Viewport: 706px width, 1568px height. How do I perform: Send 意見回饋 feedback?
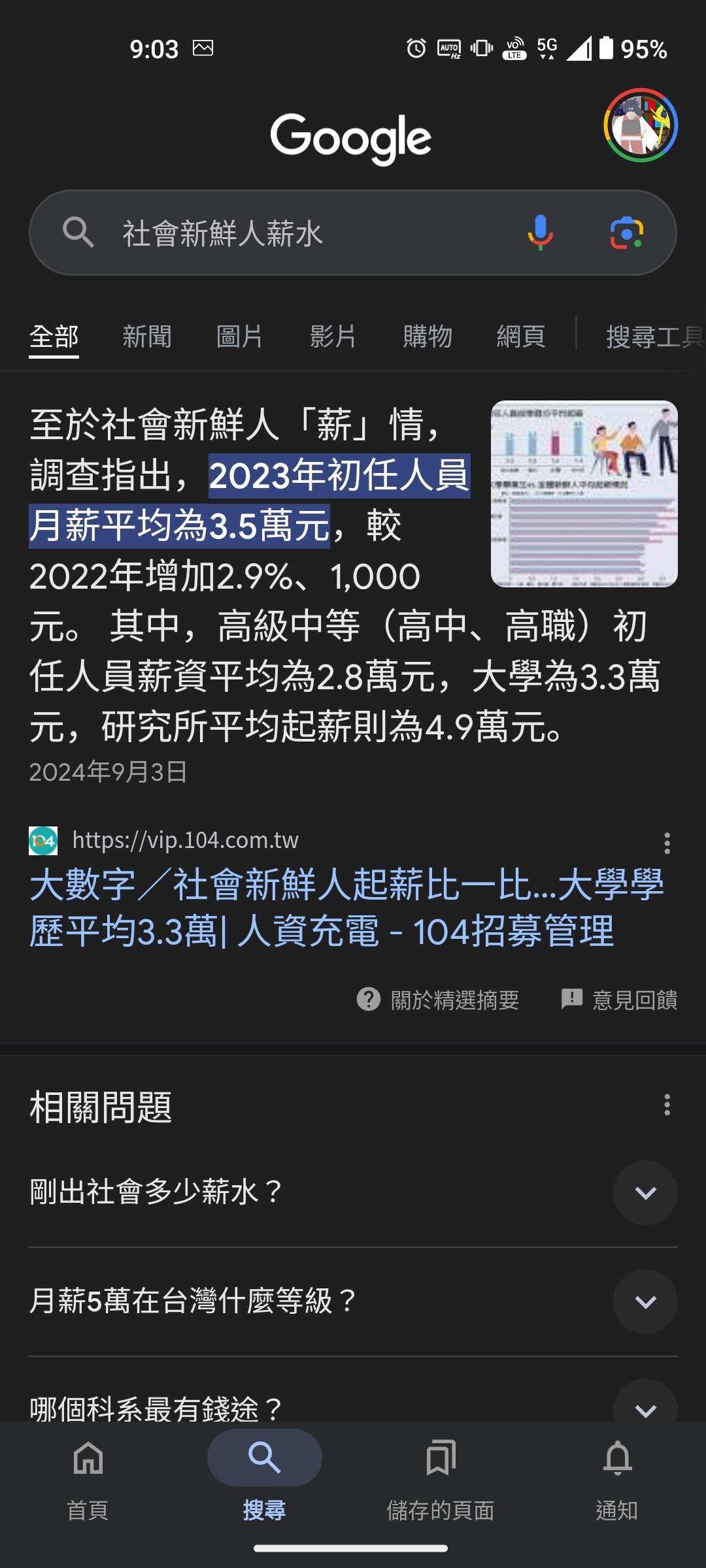click(x=619, y=1000)
